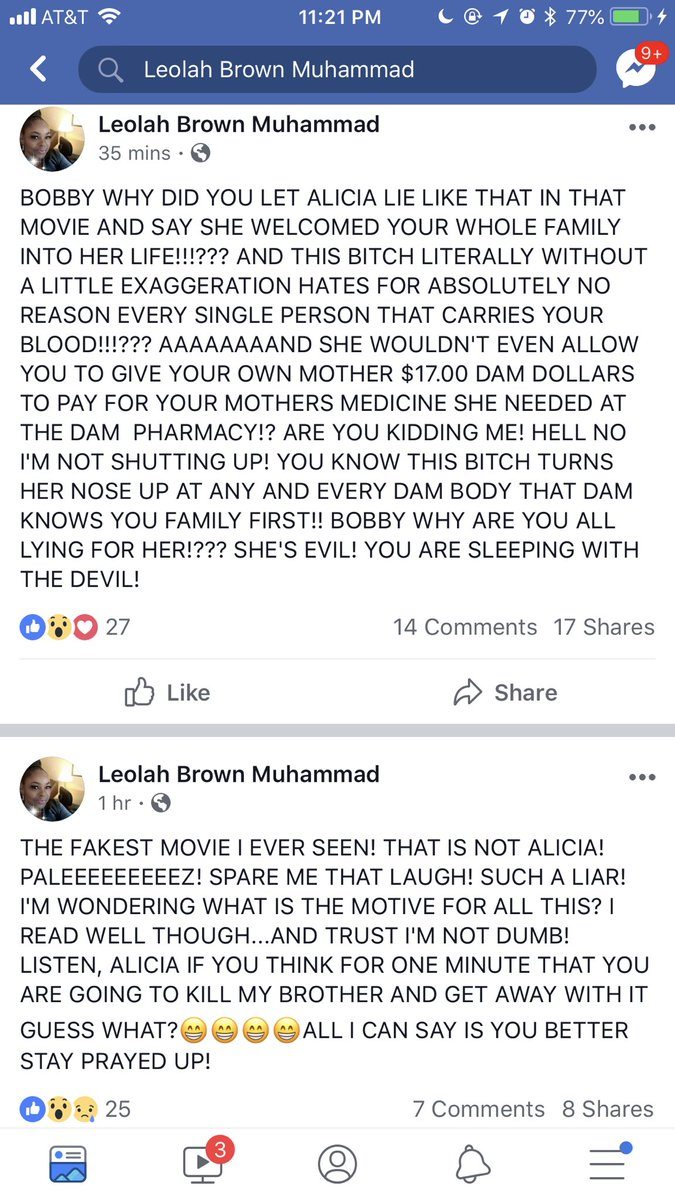This screenshot has height=1200, width=675.
Task: View the 8 Shares on the second post
Action: click(x=607, y=1109)
